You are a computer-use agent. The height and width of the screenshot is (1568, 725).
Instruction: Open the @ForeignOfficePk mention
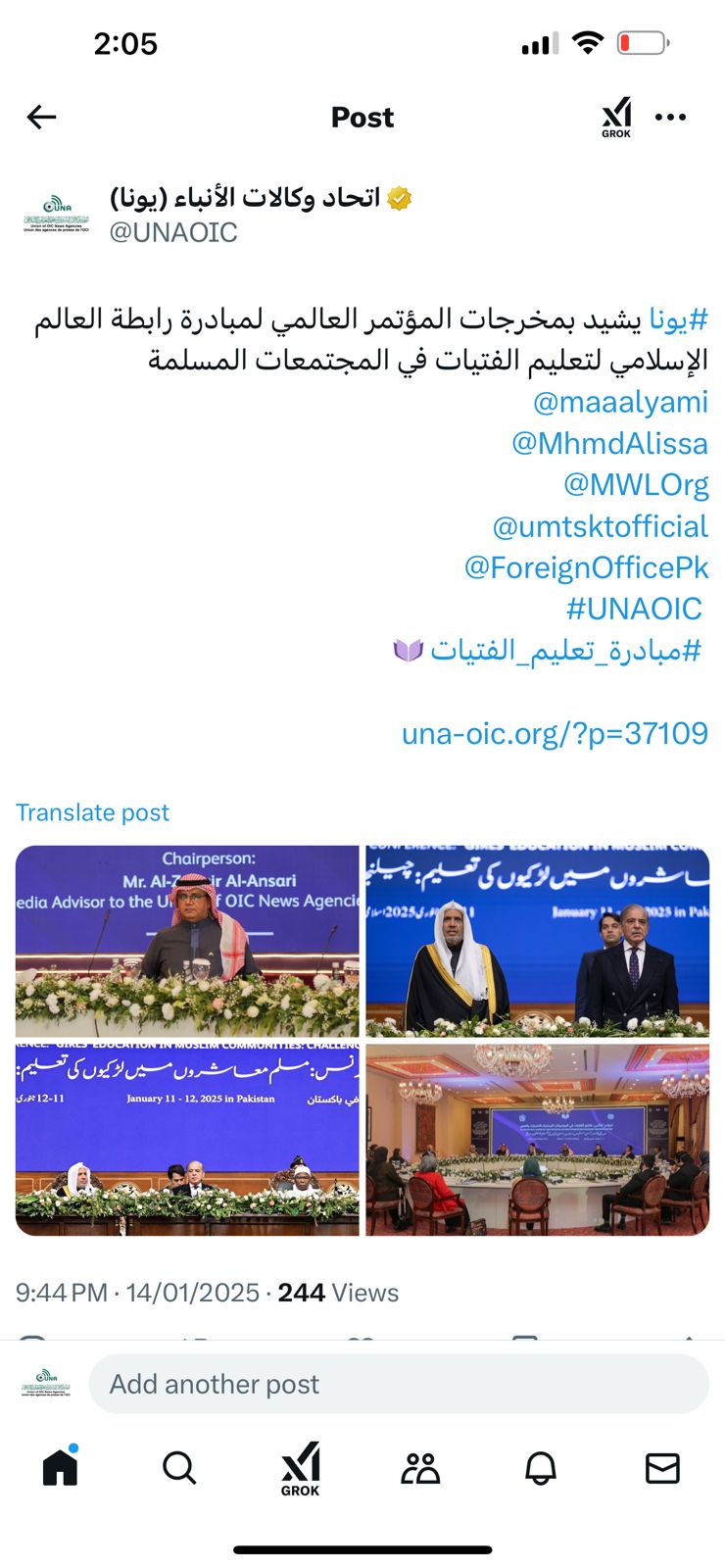tap(586, 567)
